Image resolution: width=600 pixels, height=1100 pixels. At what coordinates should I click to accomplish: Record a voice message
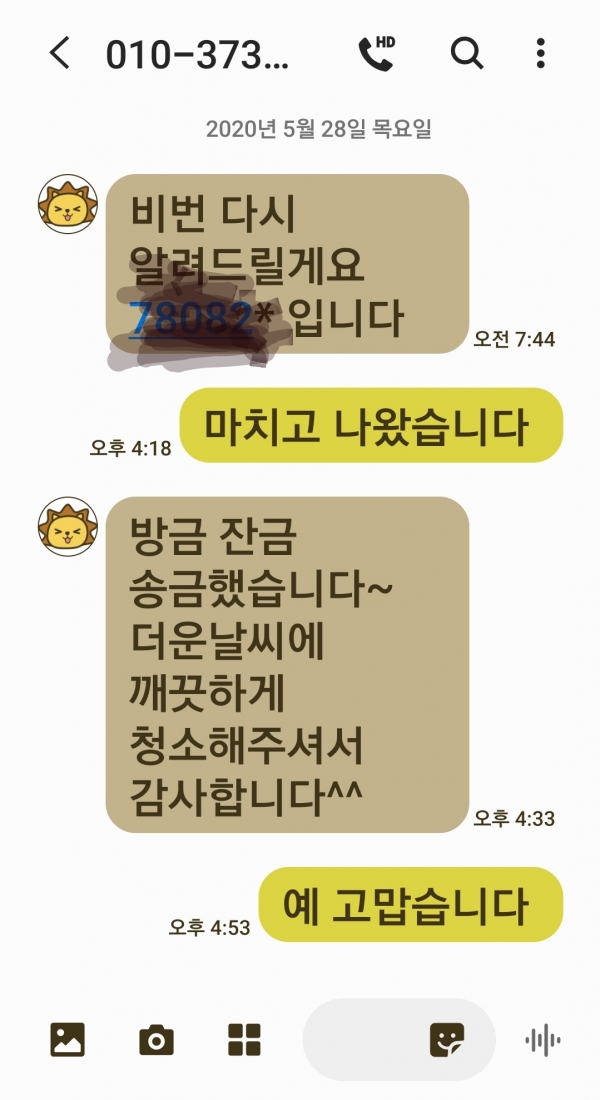click(543, 1040)
